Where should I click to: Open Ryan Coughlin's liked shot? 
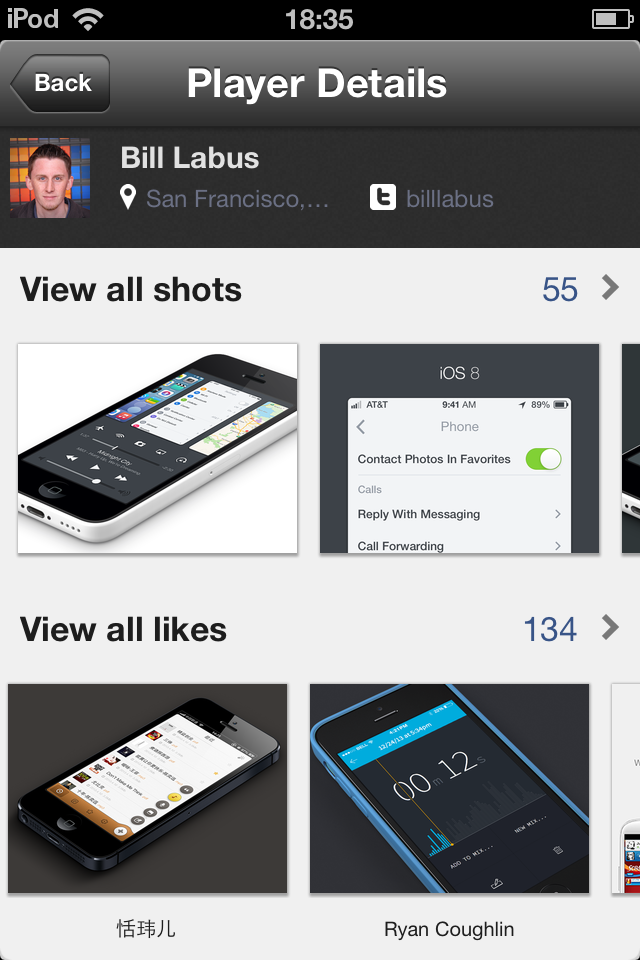(x=449, y=788)
